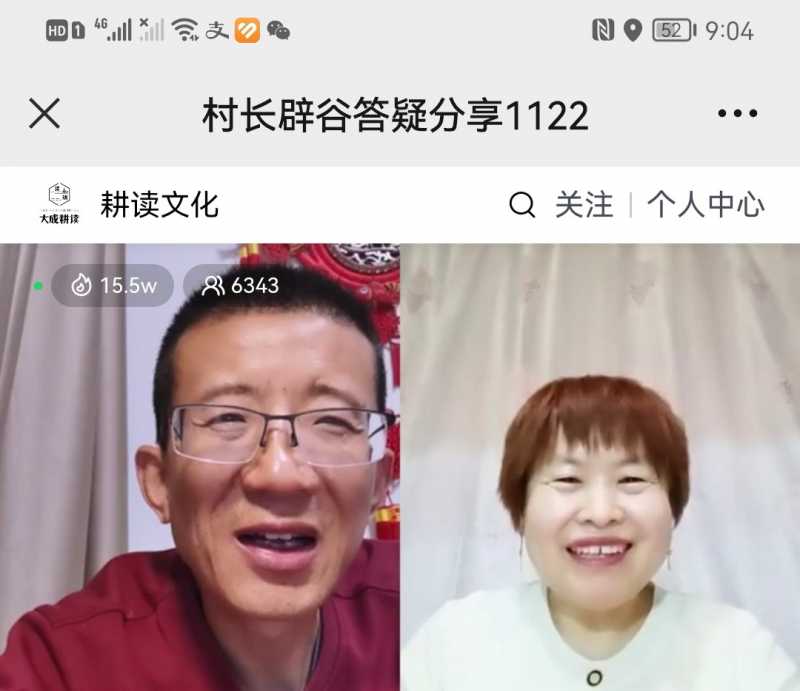The height and width of the screenshot is (691, 800).
Task: Close the live stream page
Action: 45,115
